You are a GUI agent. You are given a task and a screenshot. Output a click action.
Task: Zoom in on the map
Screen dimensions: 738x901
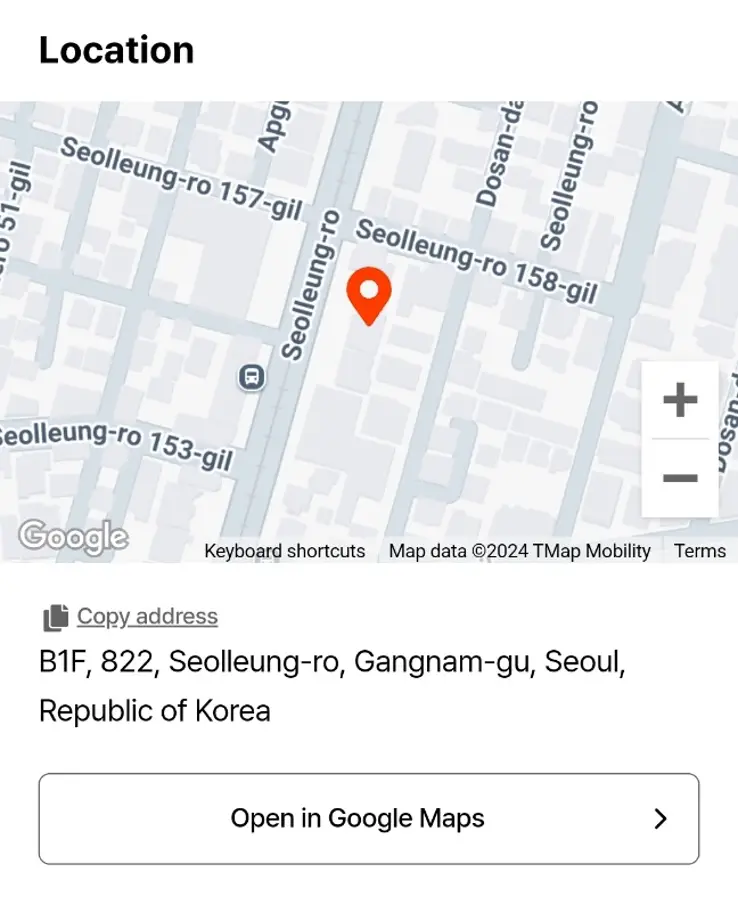(680, 400)
